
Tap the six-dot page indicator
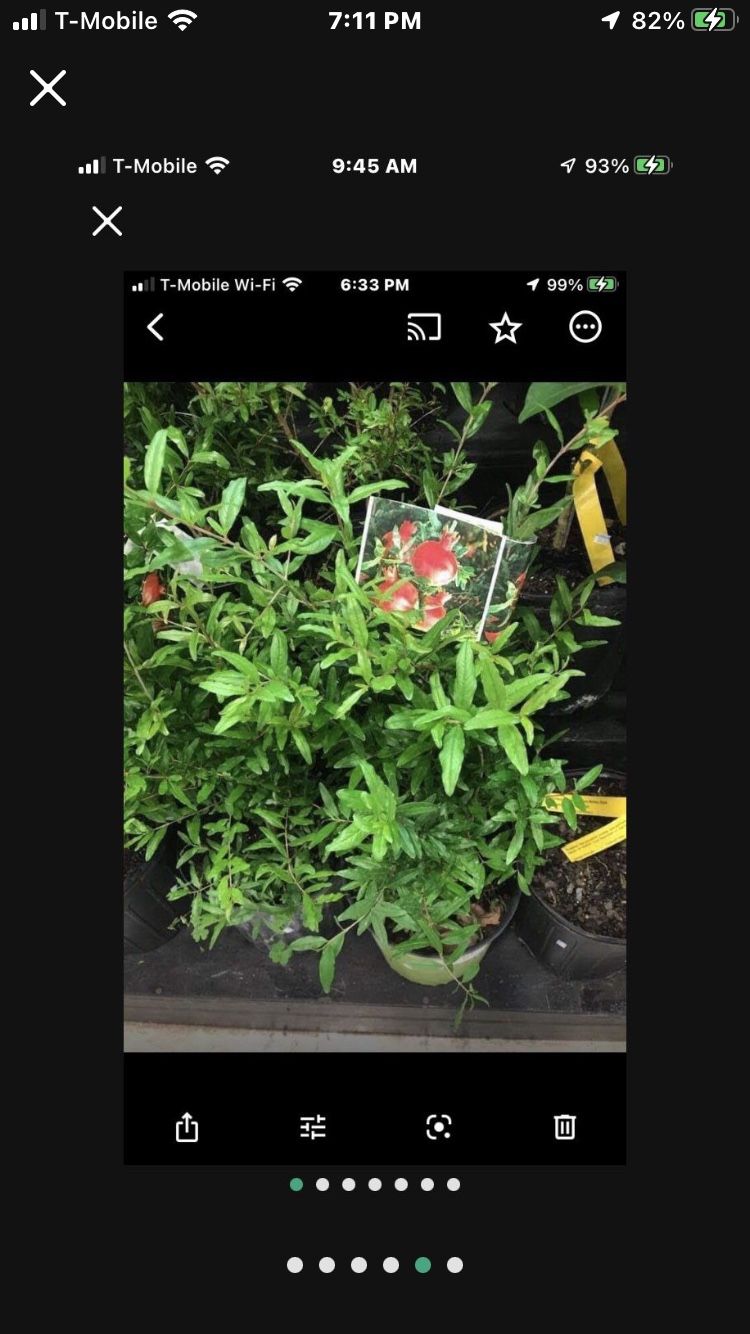coord(374,1265)
